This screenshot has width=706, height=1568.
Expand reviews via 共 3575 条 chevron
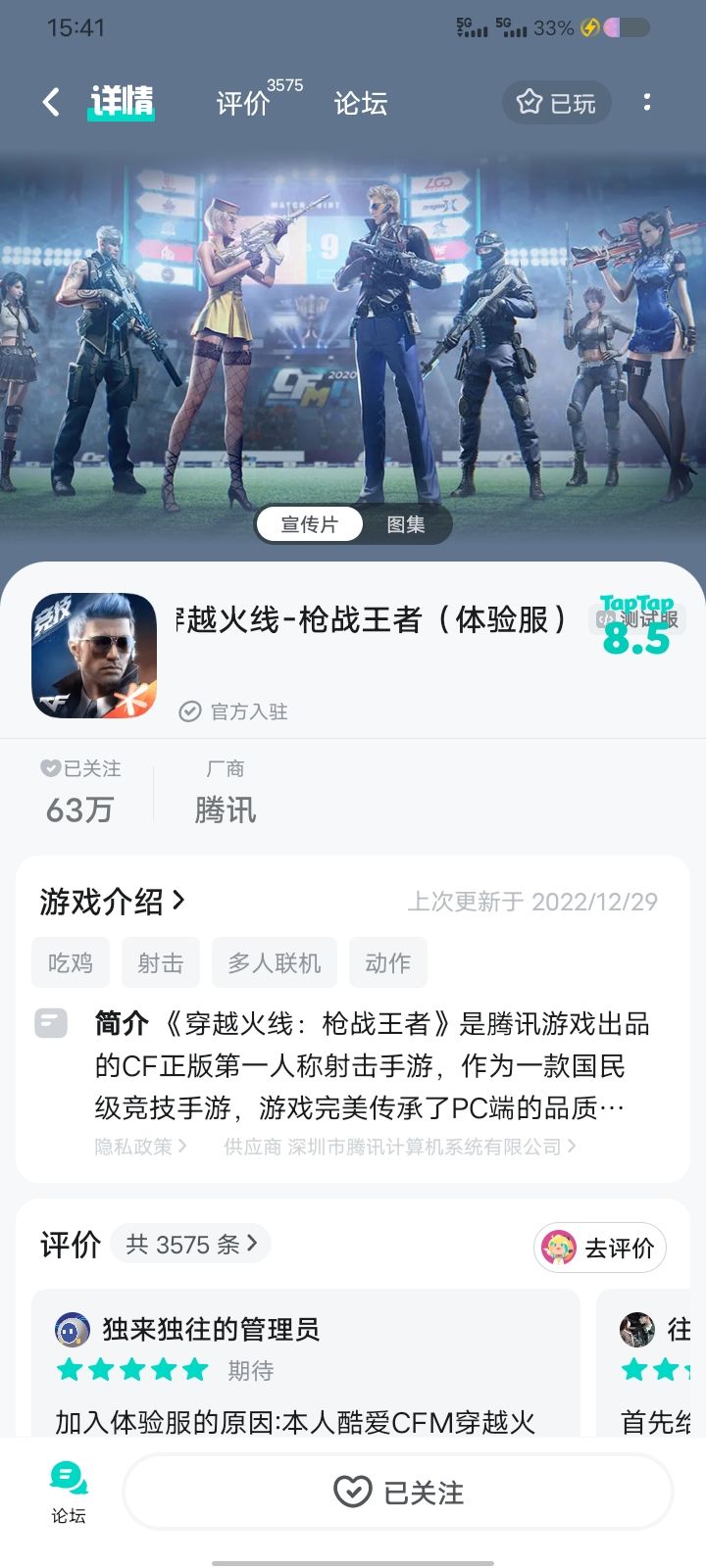[190, 1243]
